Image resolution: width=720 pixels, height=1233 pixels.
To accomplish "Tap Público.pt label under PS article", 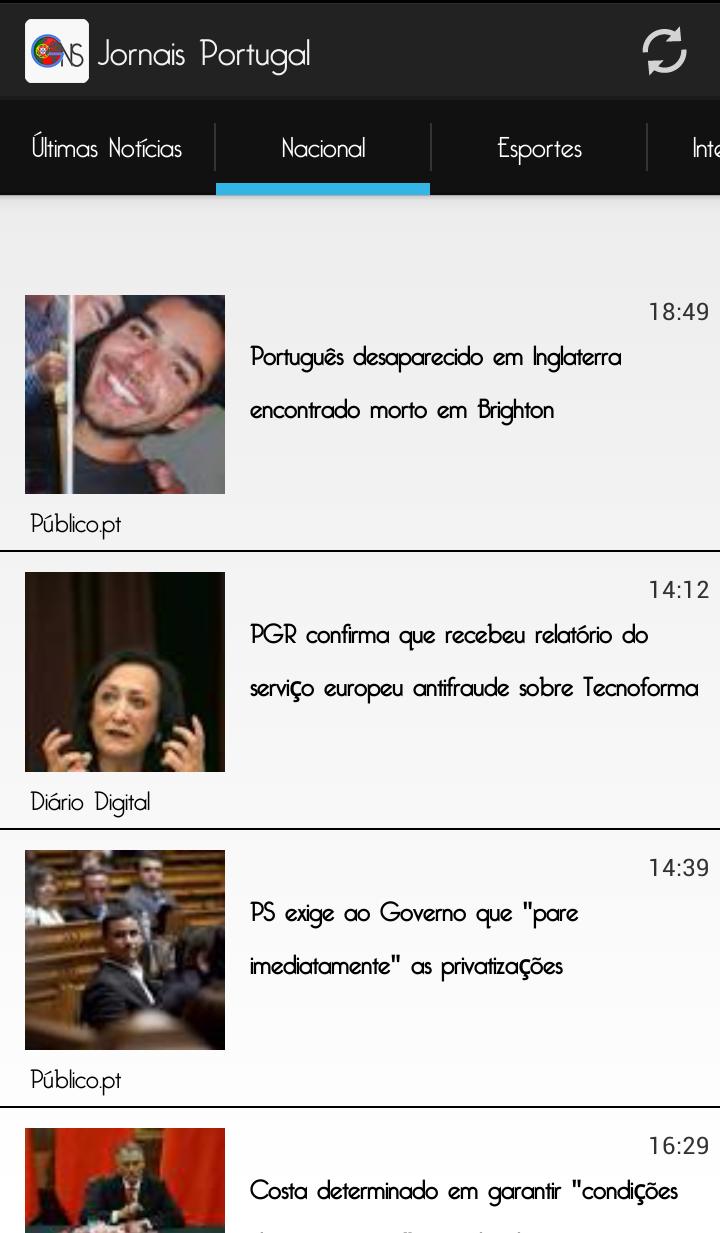I will coord(74,1079).
